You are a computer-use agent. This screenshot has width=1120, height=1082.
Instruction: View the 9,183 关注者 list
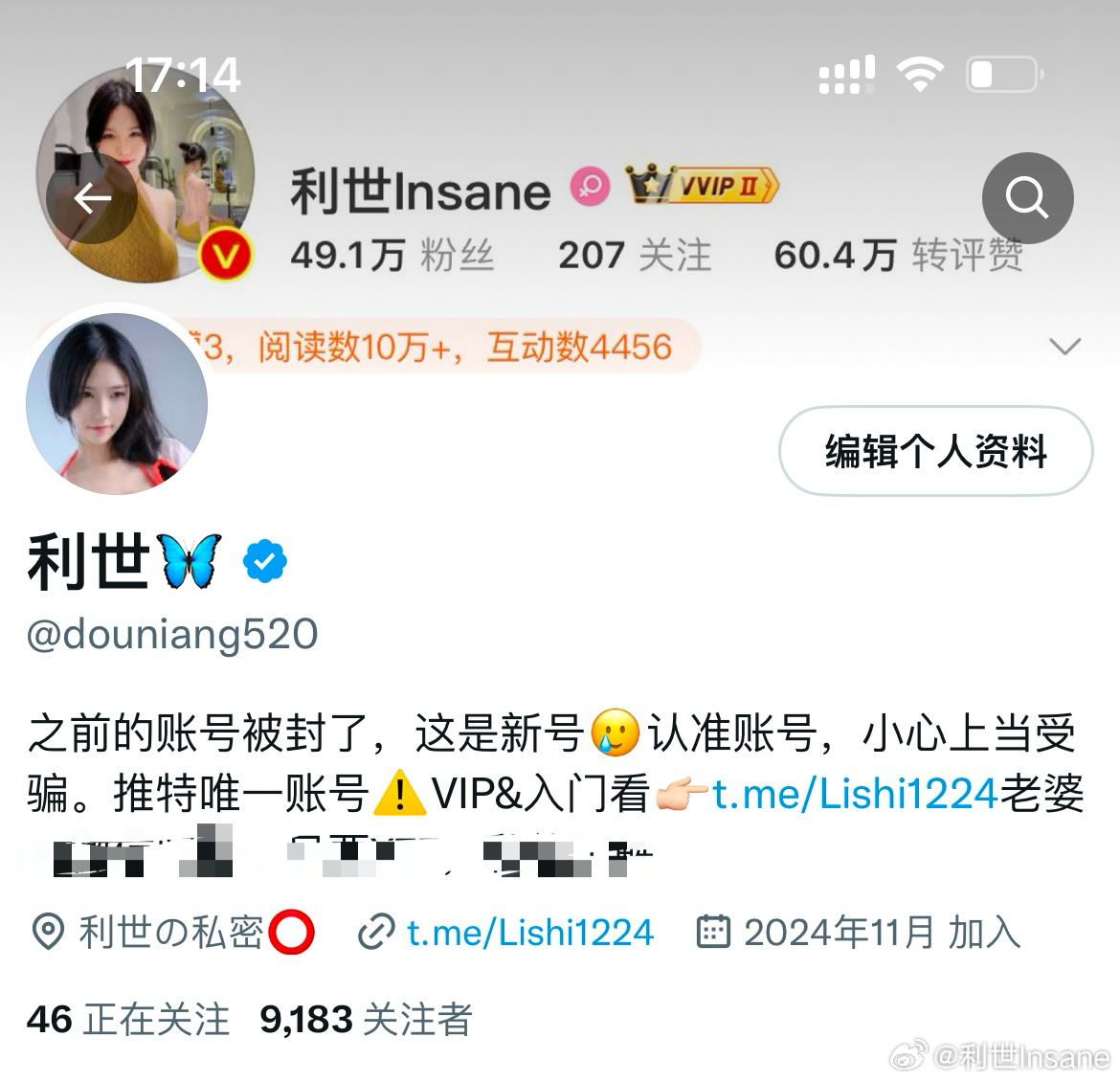pos(366,1020)
